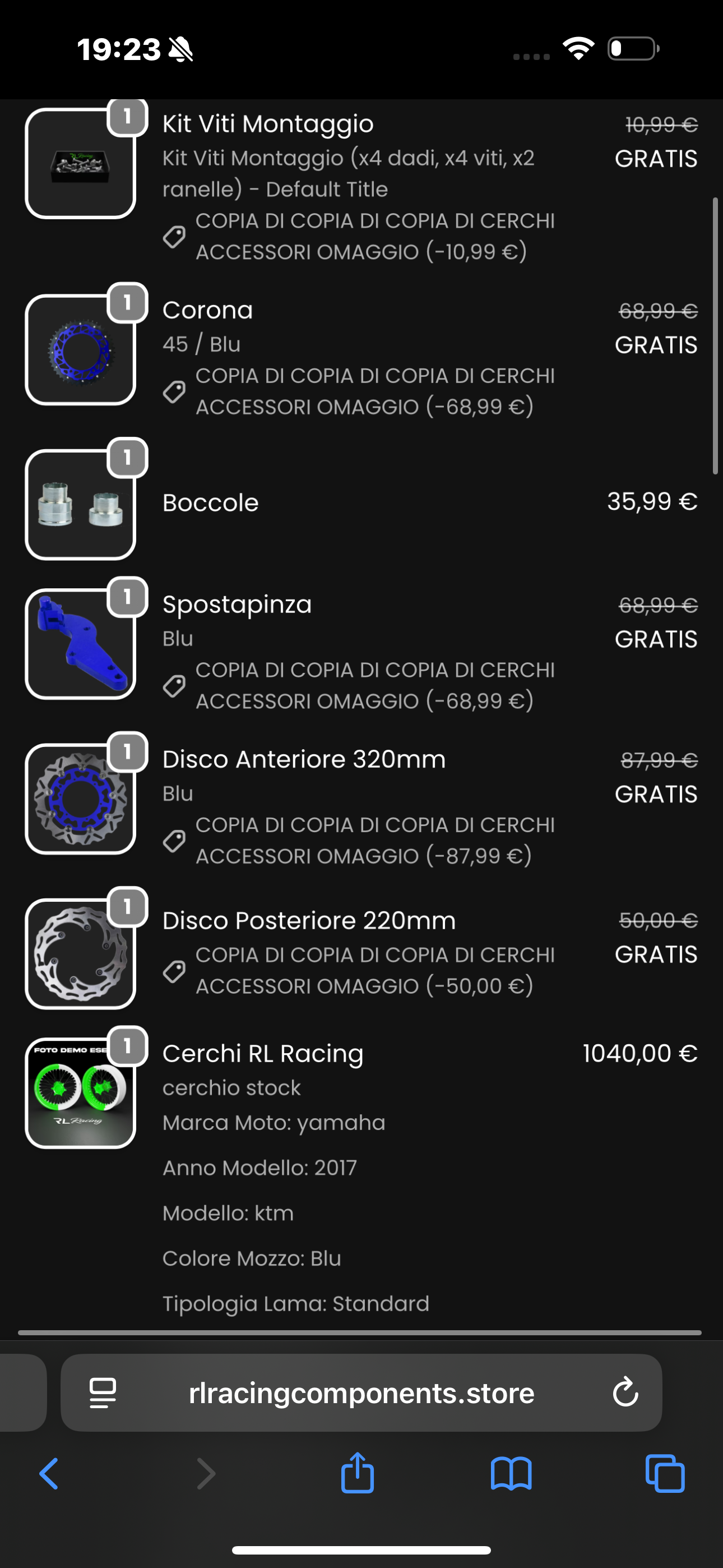
Task: Tap the discount tag icon beside Corona
Action: click(175, 391)
